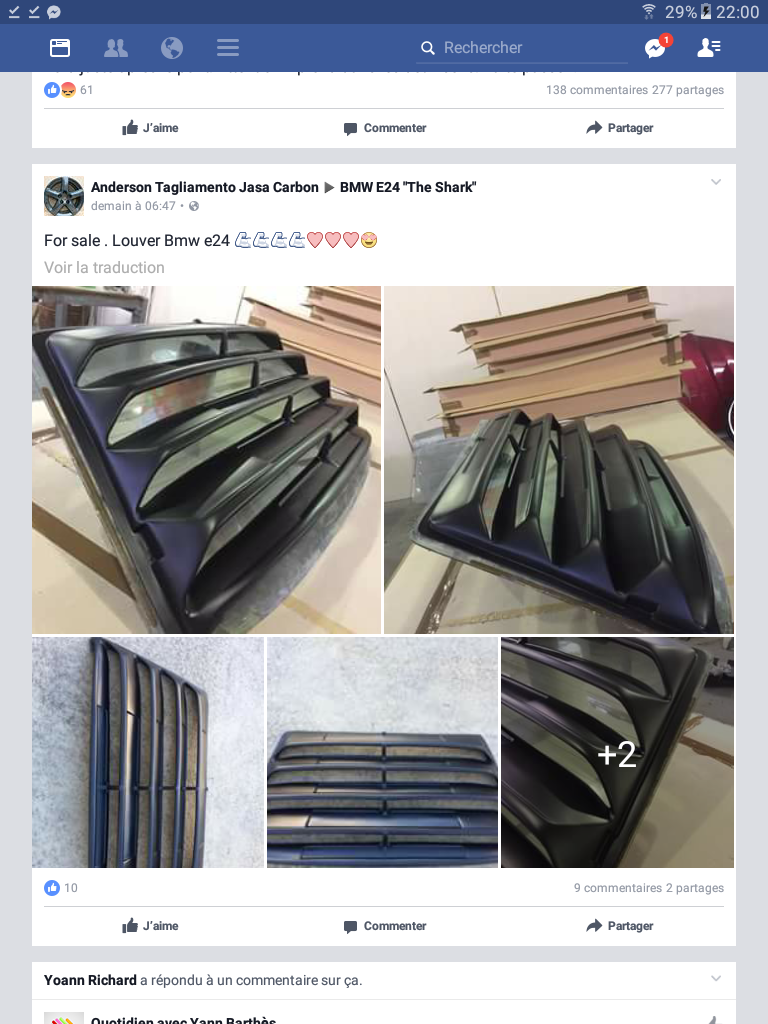Image resolution: width=768 pixels, height=1024 pixels.
Task: See who reacted with 10 likes
Action: [x=62, y=888]
